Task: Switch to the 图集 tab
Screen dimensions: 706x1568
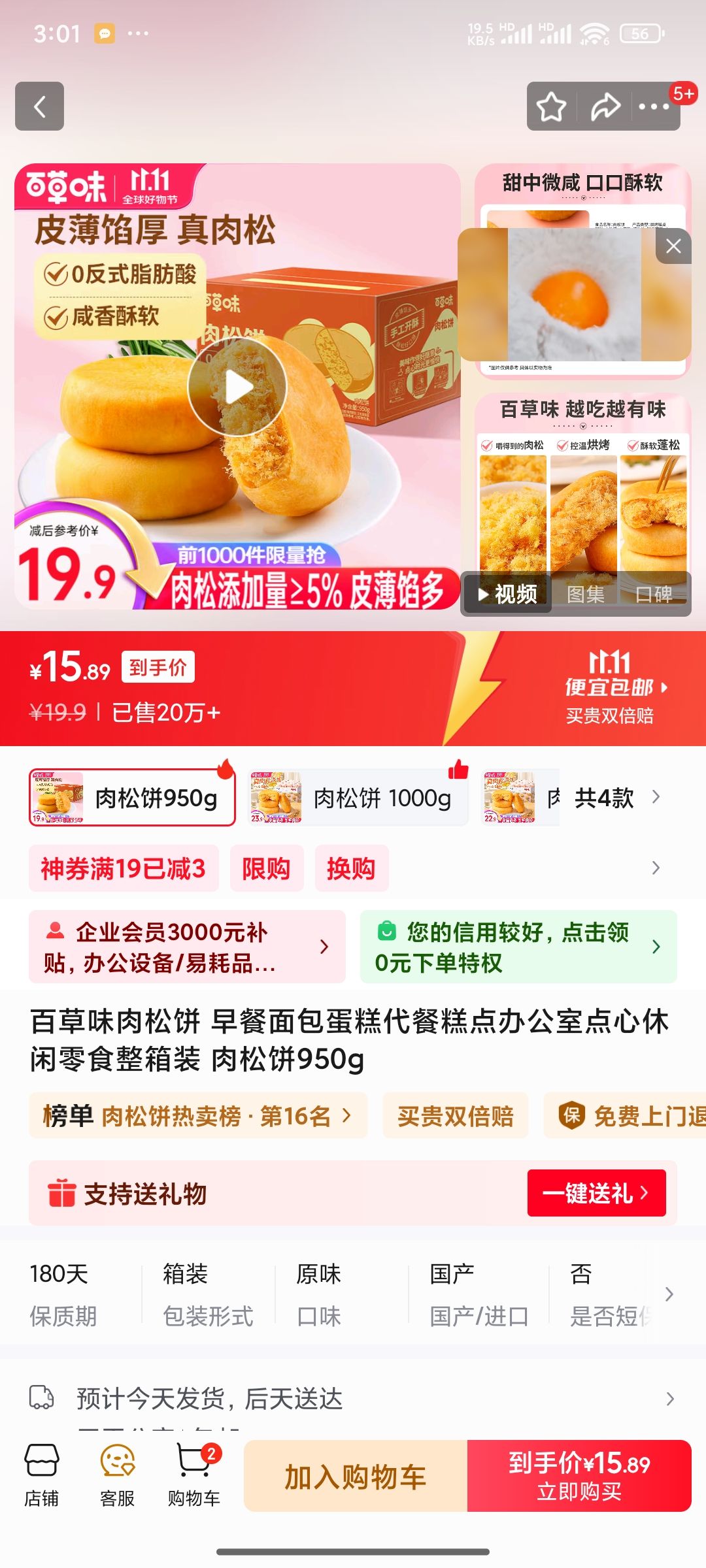Action: pyautogui.click(x=586, y=594)
